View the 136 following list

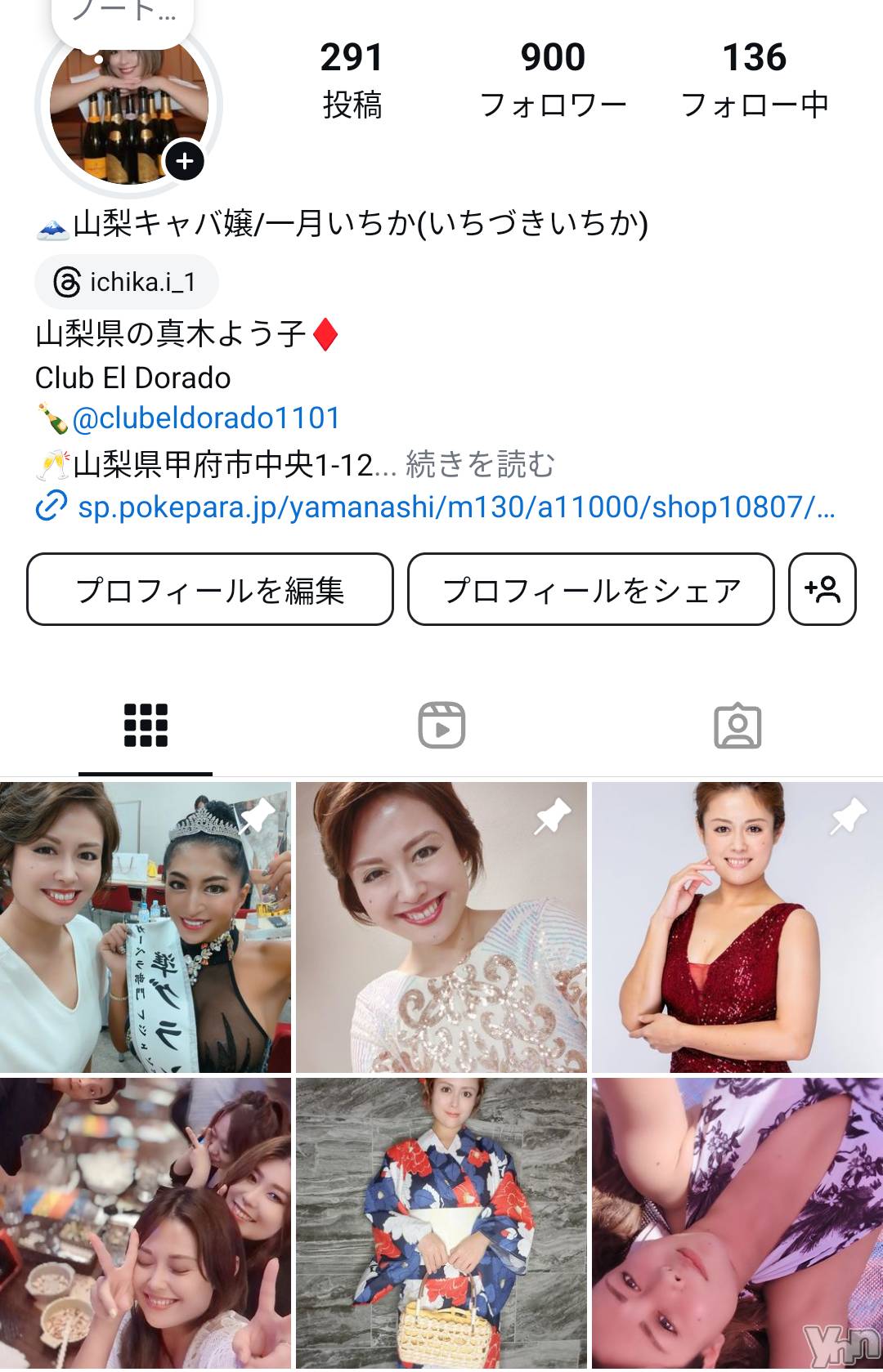click(x=755, y=80)
